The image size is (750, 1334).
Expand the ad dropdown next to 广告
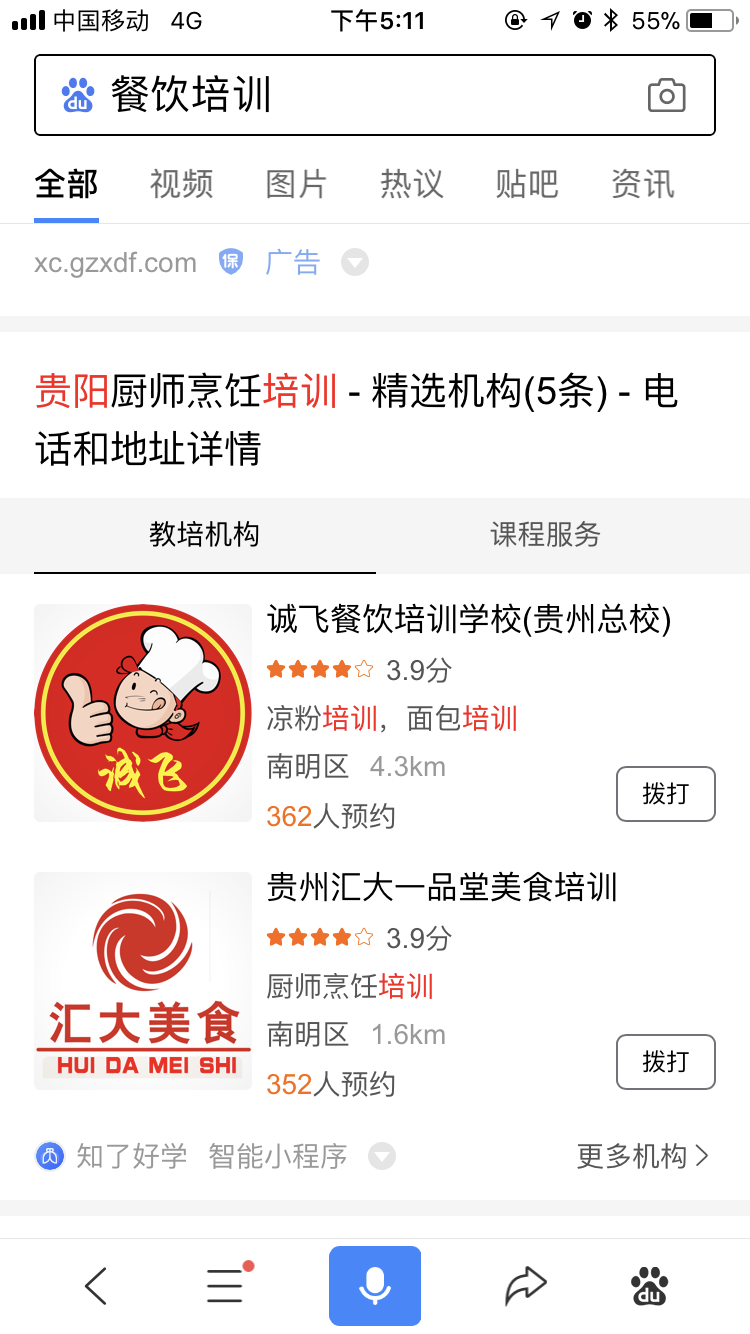pos(355,263)
